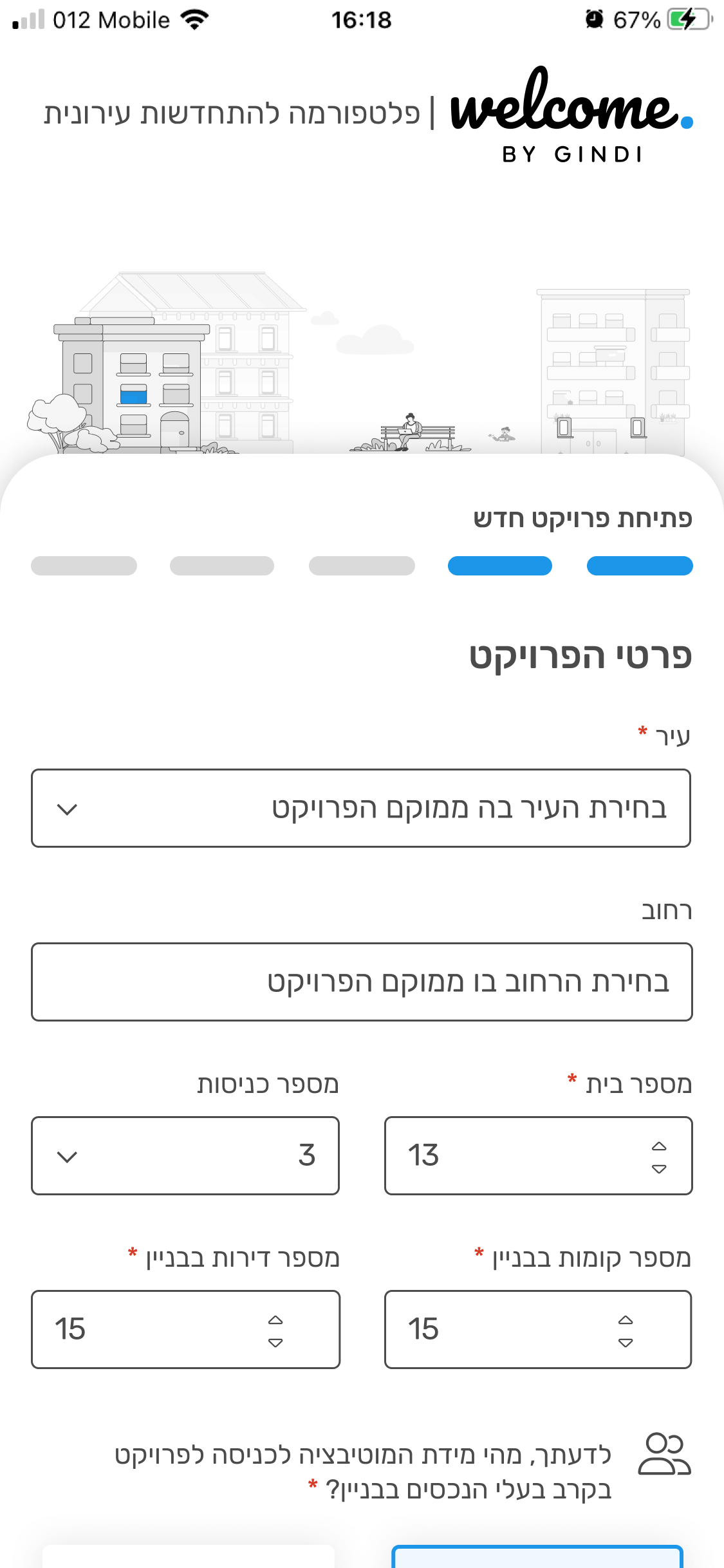Decrease building apartments (מספר דירות בבניין) with the down arrow
724x1568 pixels.
tap(275, 1343)
